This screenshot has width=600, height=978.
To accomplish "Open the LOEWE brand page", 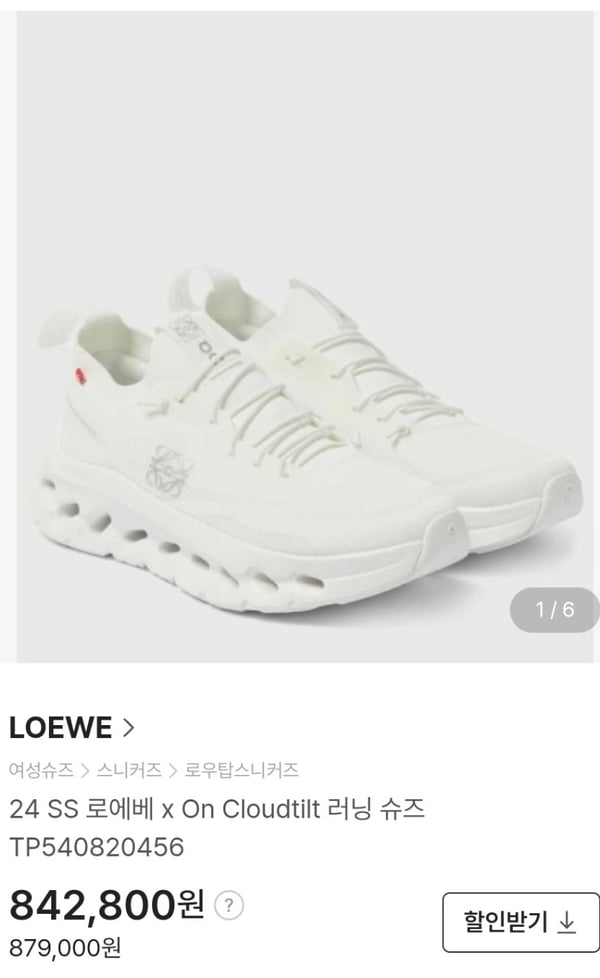I will pyautogui.click(x=71, y=727).
